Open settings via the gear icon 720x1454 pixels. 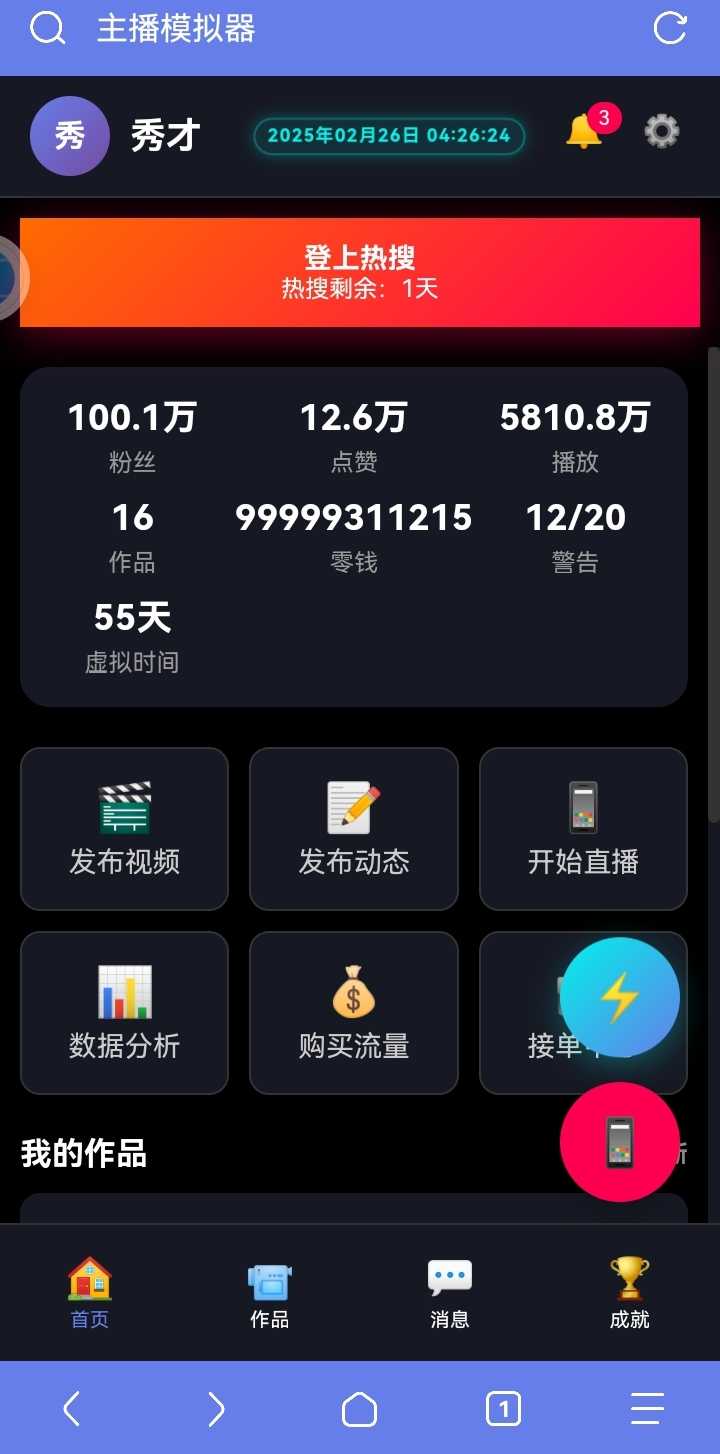(661, 131)
